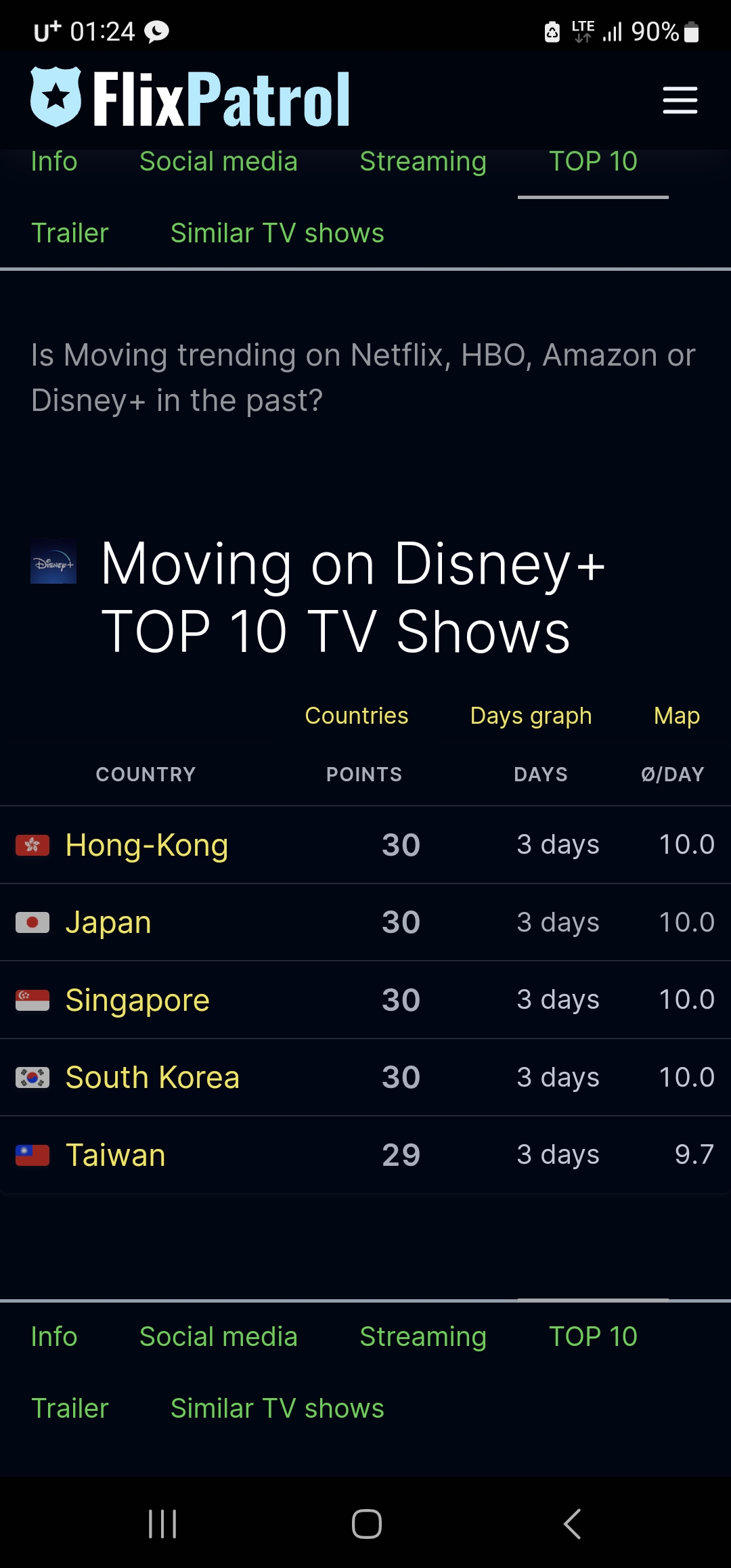Show the Days graph view
Viewport: 731px width, 1568px height.
click(x=531, y=716)
